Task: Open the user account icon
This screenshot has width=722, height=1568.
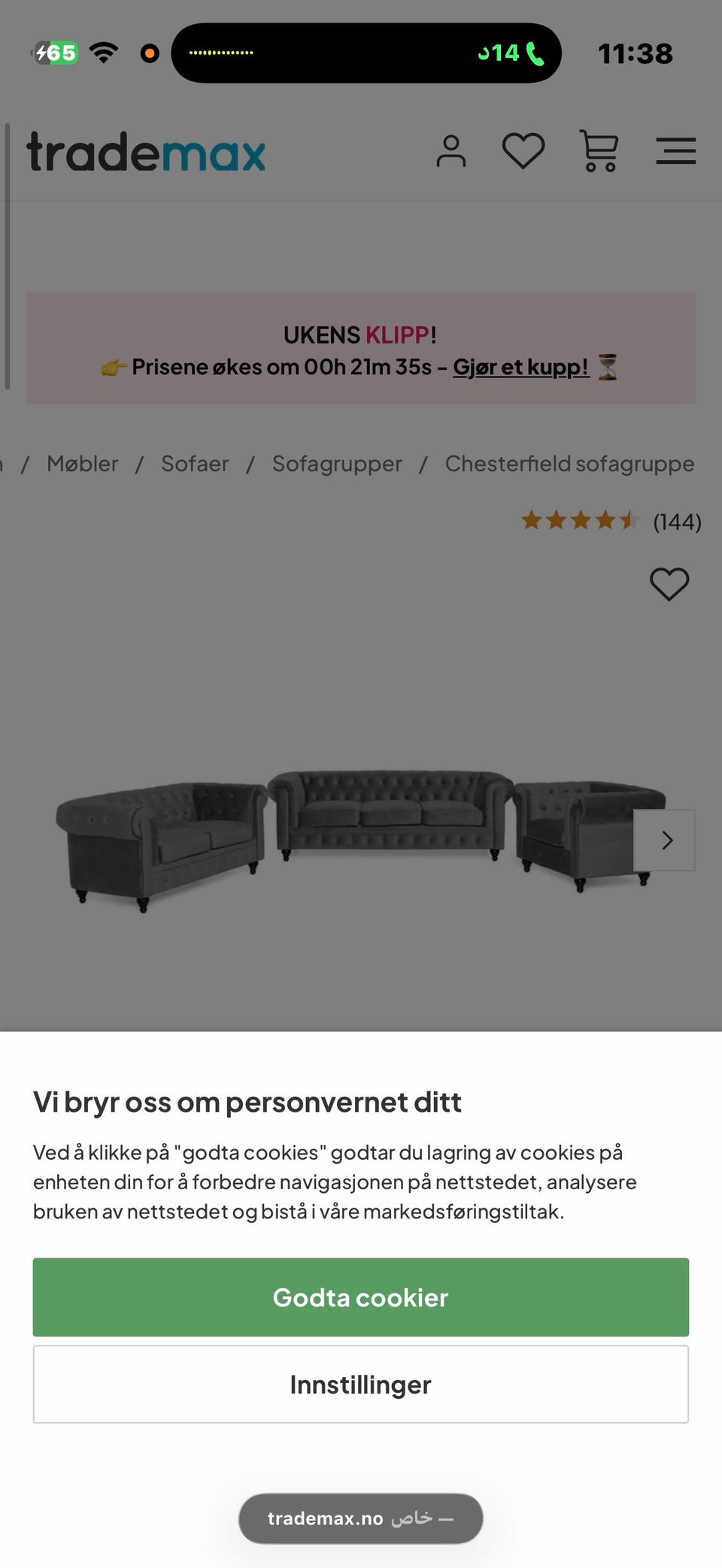Action: (x=451, y=151)
